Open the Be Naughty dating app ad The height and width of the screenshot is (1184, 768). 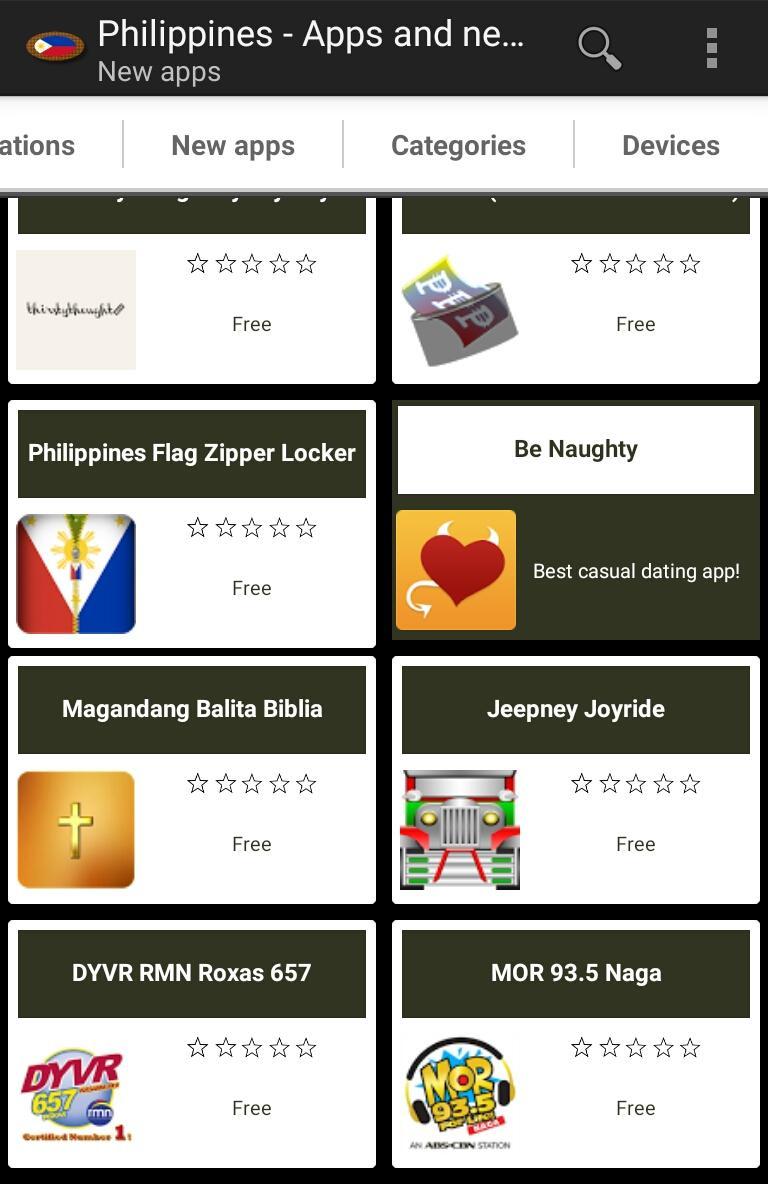(x=575, y=520)
